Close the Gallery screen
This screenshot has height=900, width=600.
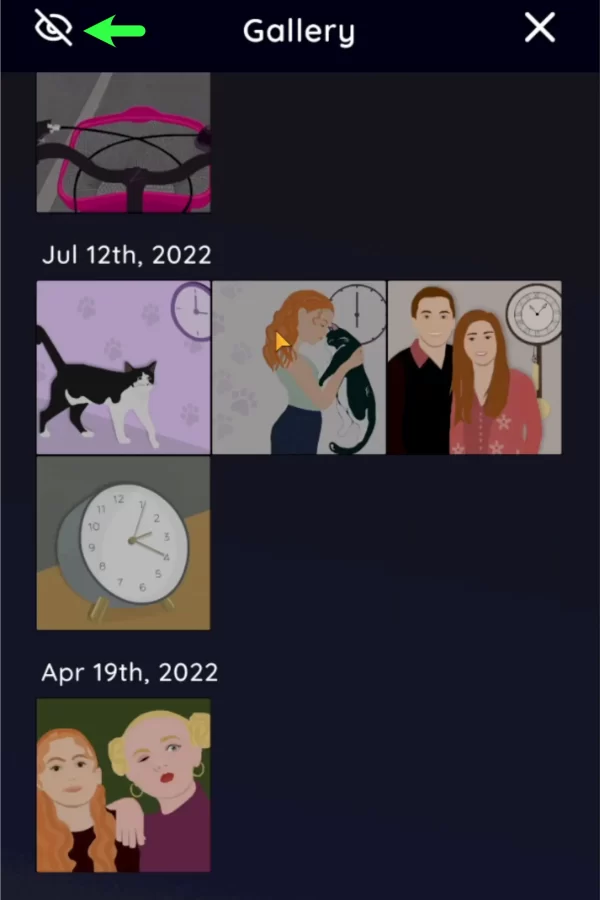(540, 29)
